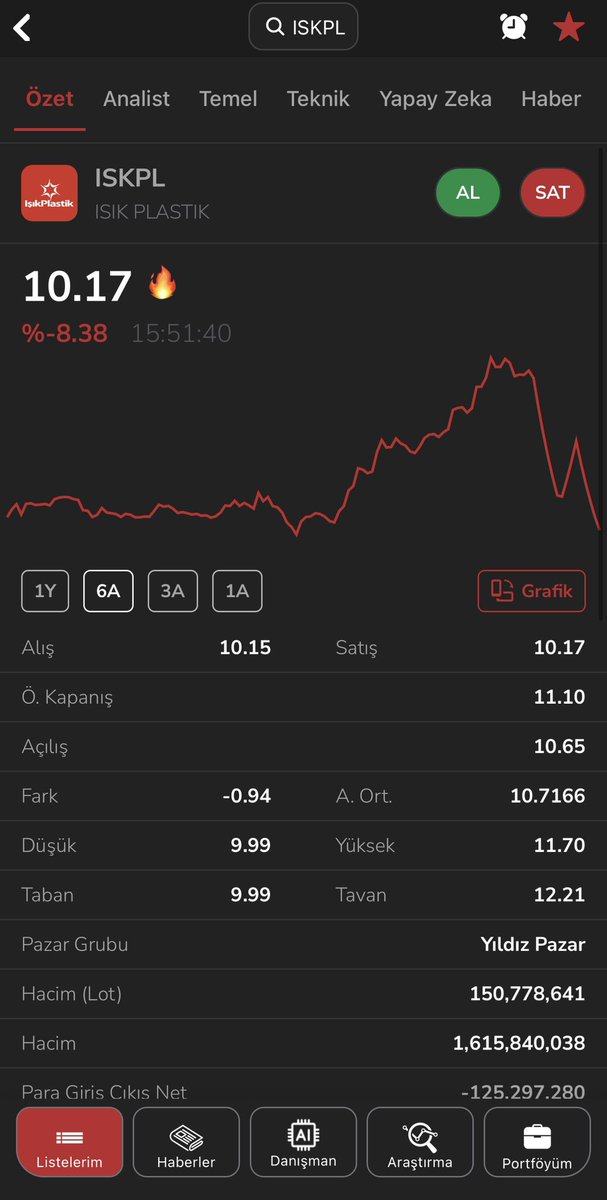Viewport: 607px width, 1200px height.
Task: Open the Yapay Zeka tab
Action: click(435, 99)
